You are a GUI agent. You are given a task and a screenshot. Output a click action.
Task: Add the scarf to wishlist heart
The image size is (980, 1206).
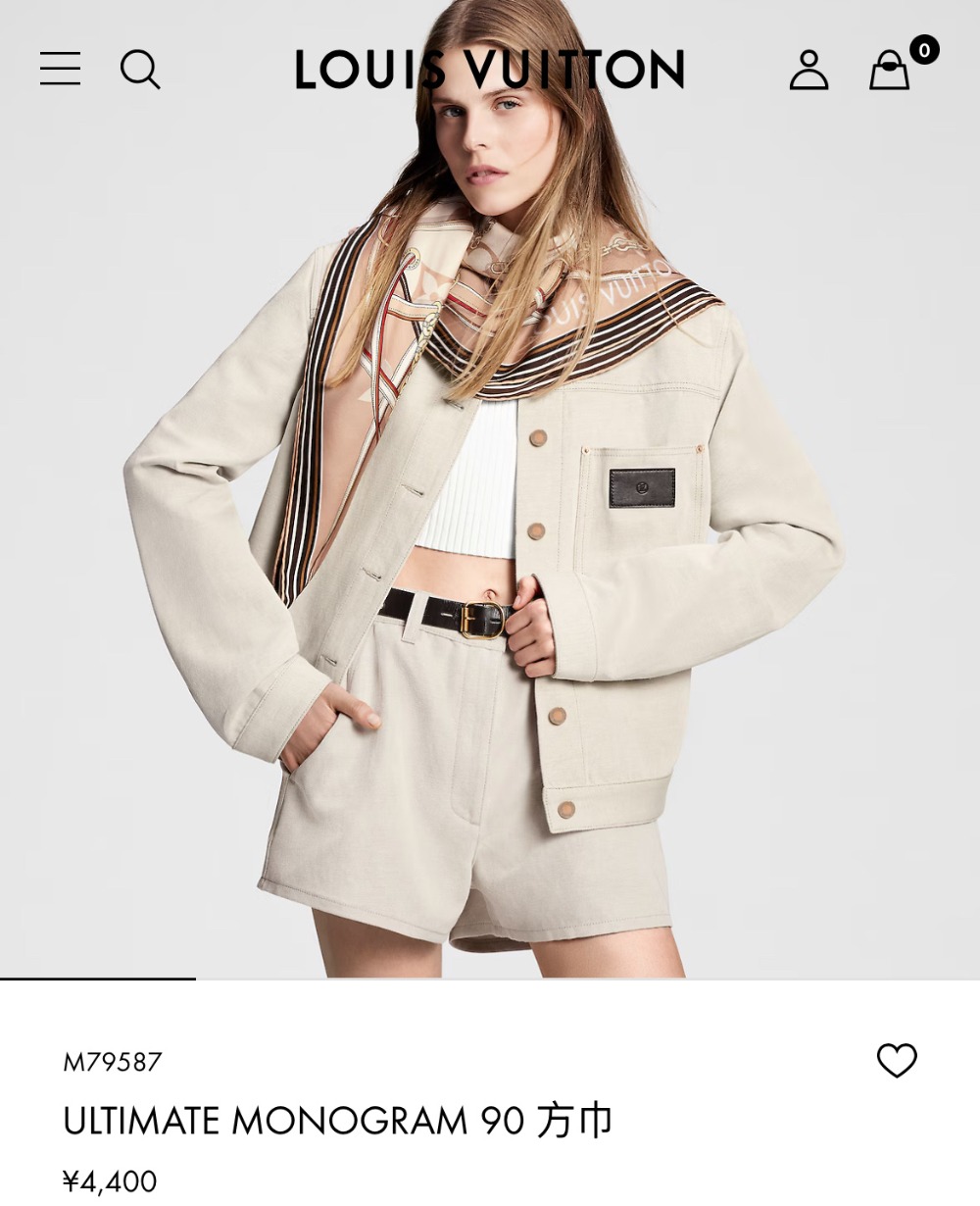pyautogui.click(x=896, y=1060)
